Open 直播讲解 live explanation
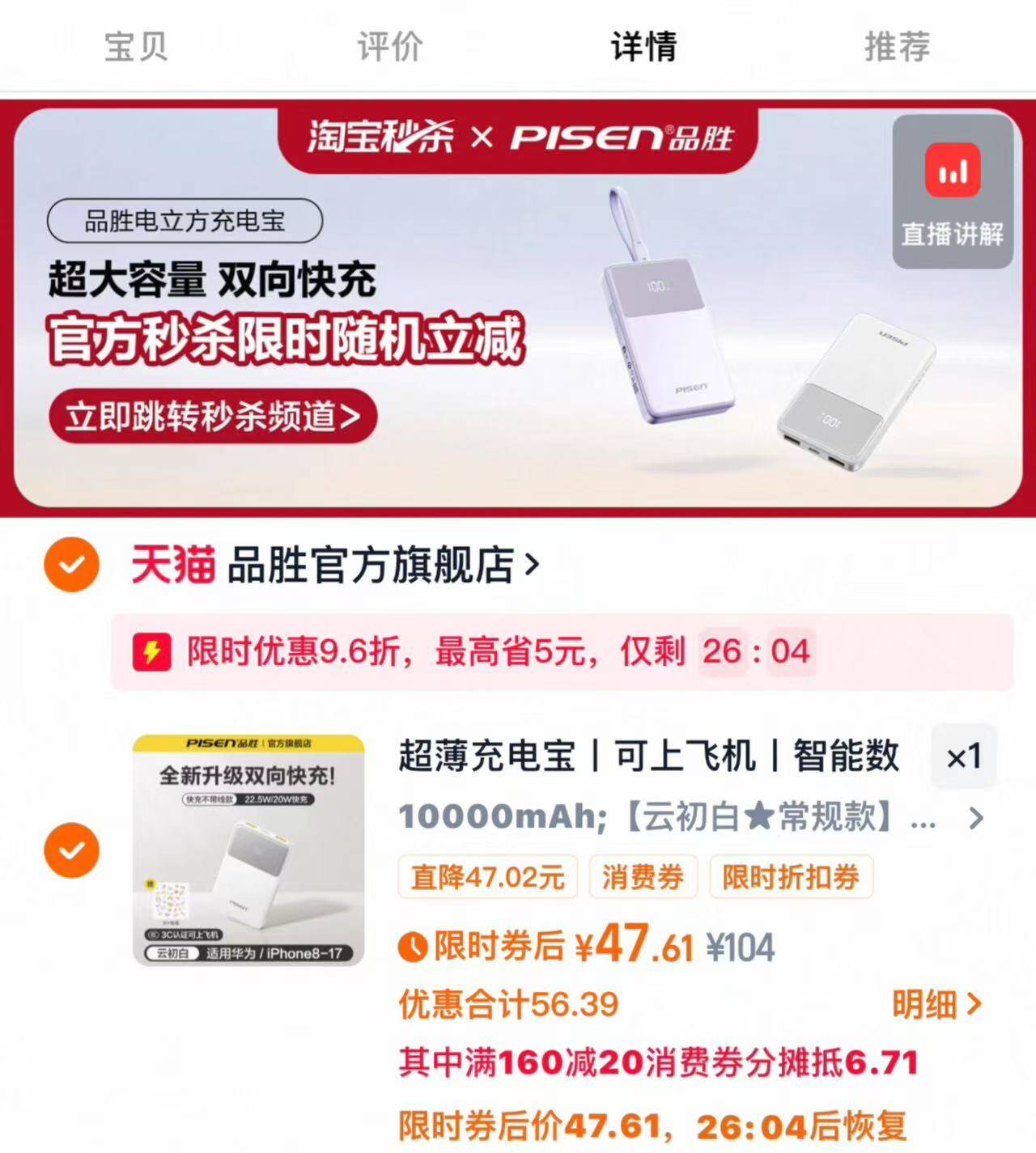Viewport: 1036px width, 1153px height. pos(953,193)
